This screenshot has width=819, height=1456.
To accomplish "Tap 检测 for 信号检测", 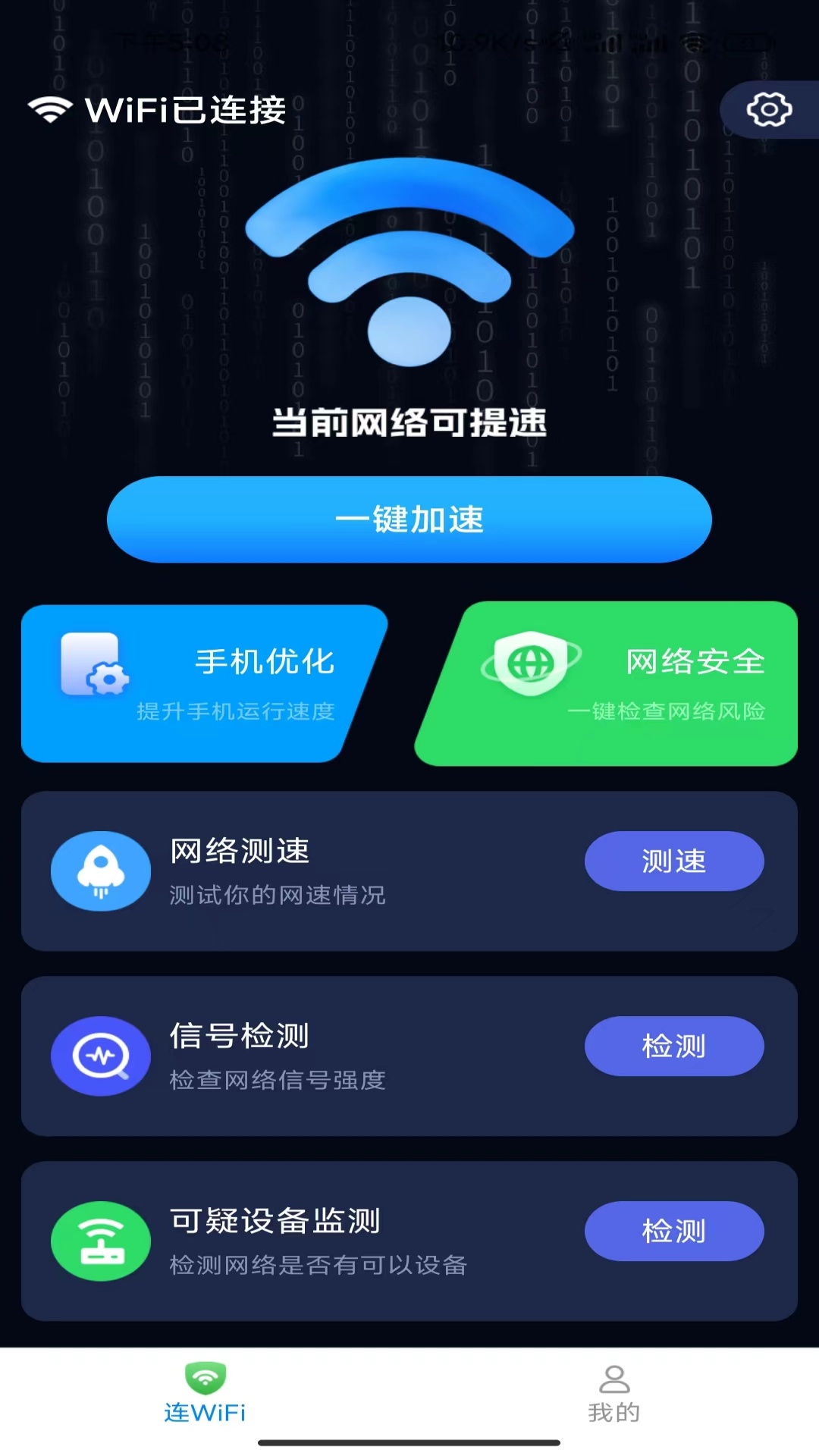I will (x=673, y=1046).
